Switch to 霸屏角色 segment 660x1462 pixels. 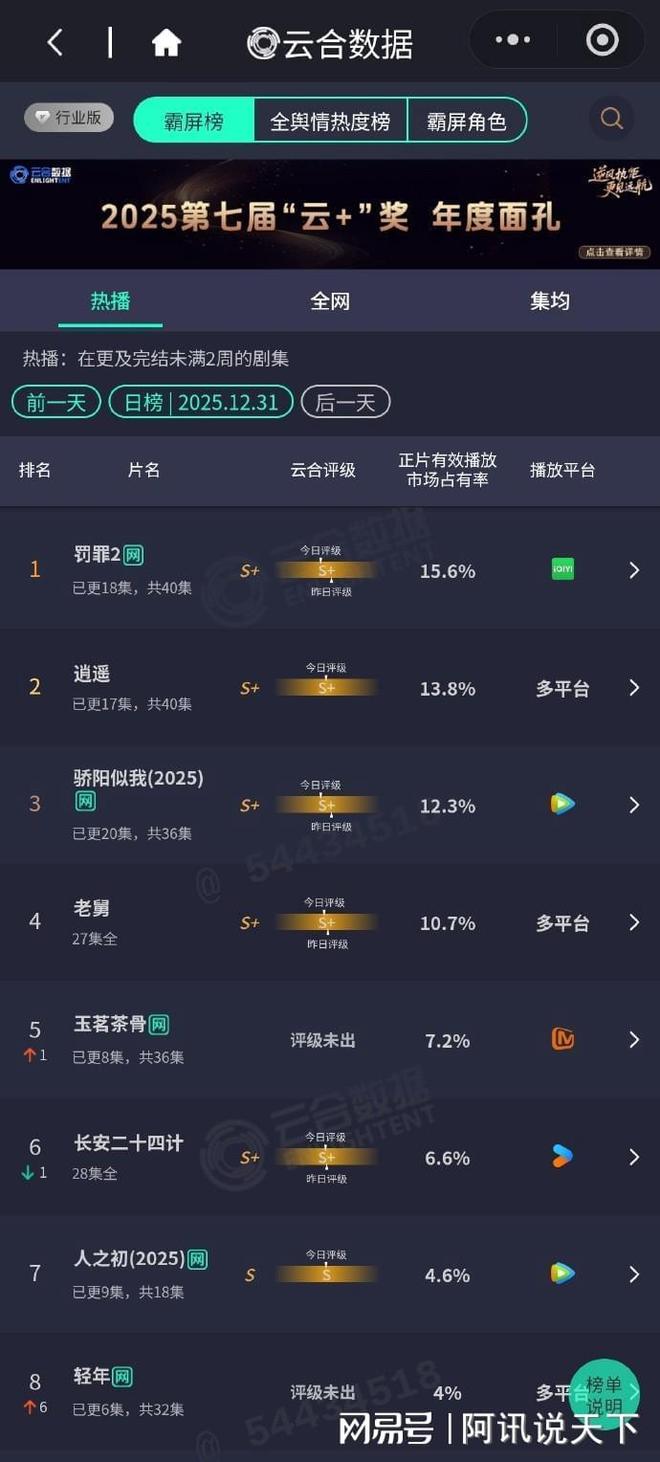point(466,121)
